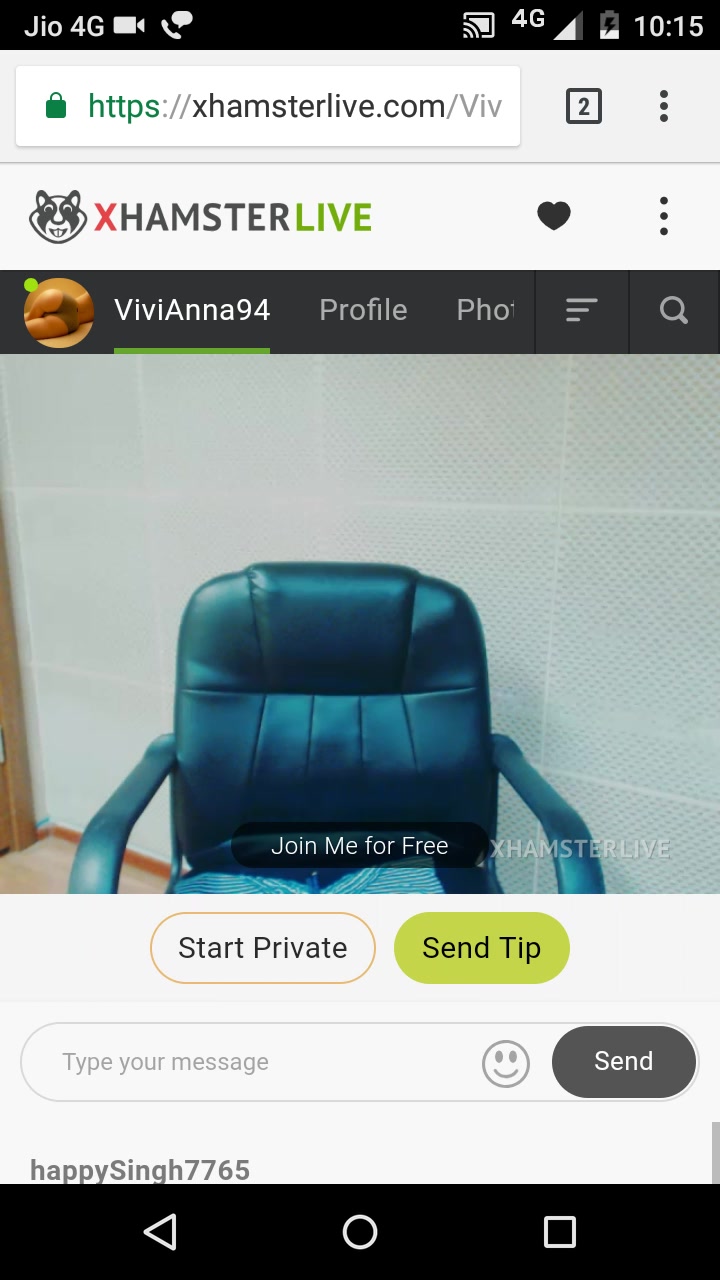720x1280 pixels.
Task: Open the Chrome overflow menu
Action: tap(664, 106)
